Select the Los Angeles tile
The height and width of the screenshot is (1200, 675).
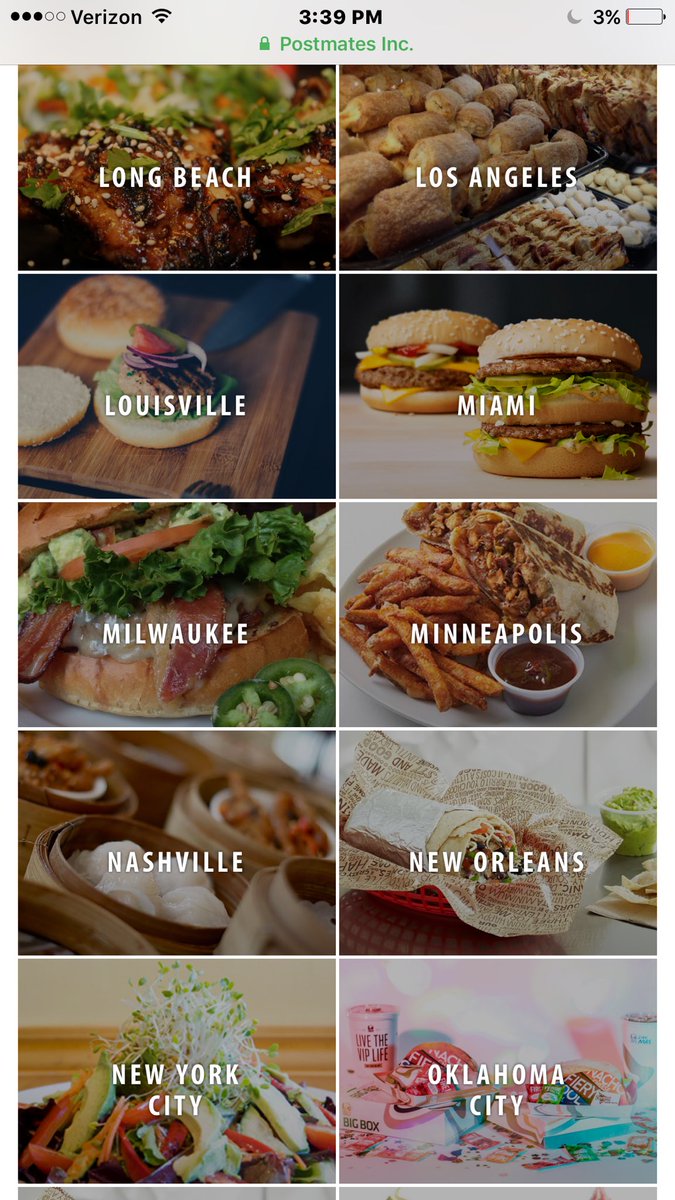(497, 168)
